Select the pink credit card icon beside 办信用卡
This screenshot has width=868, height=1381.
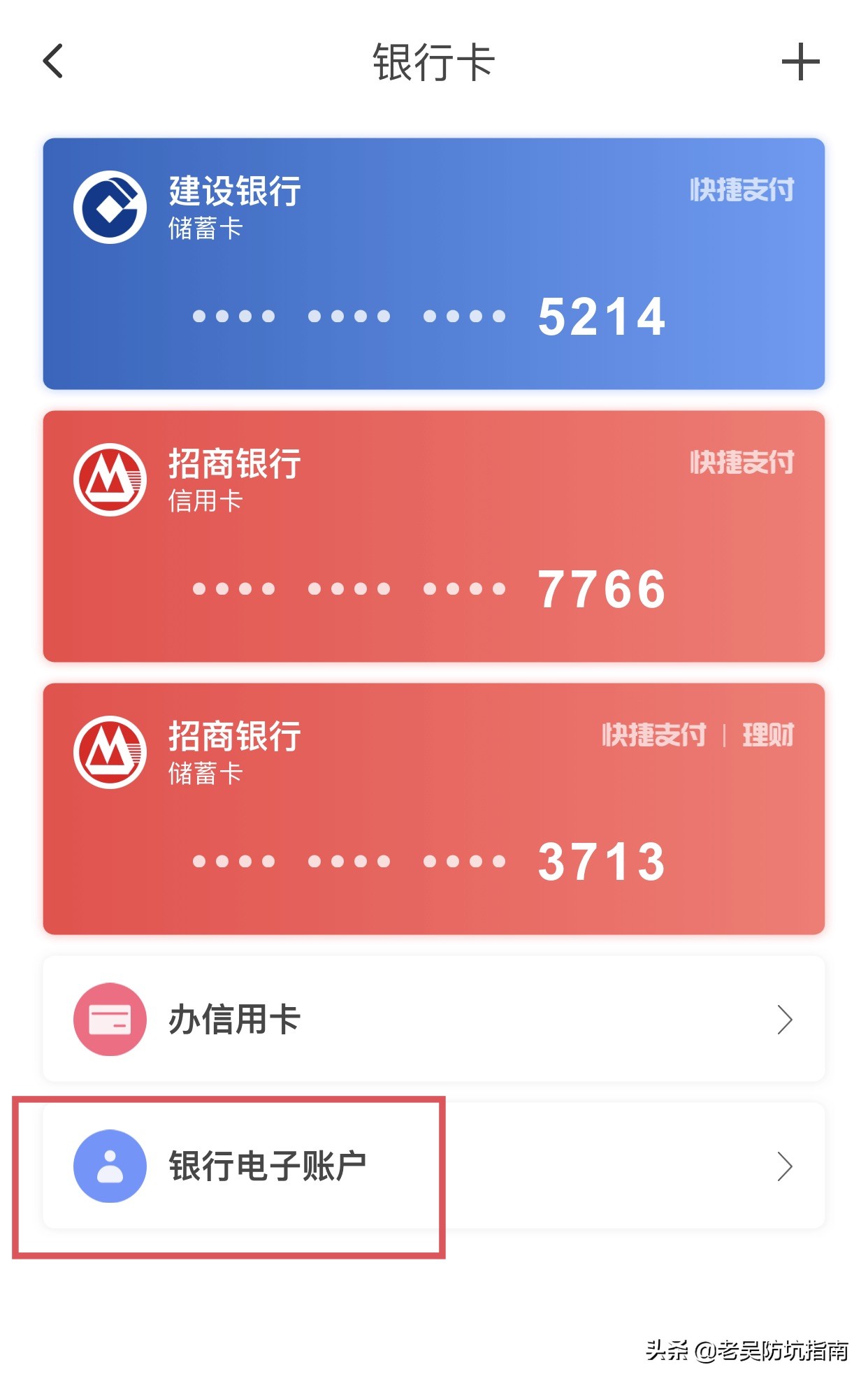(108, 1019)
